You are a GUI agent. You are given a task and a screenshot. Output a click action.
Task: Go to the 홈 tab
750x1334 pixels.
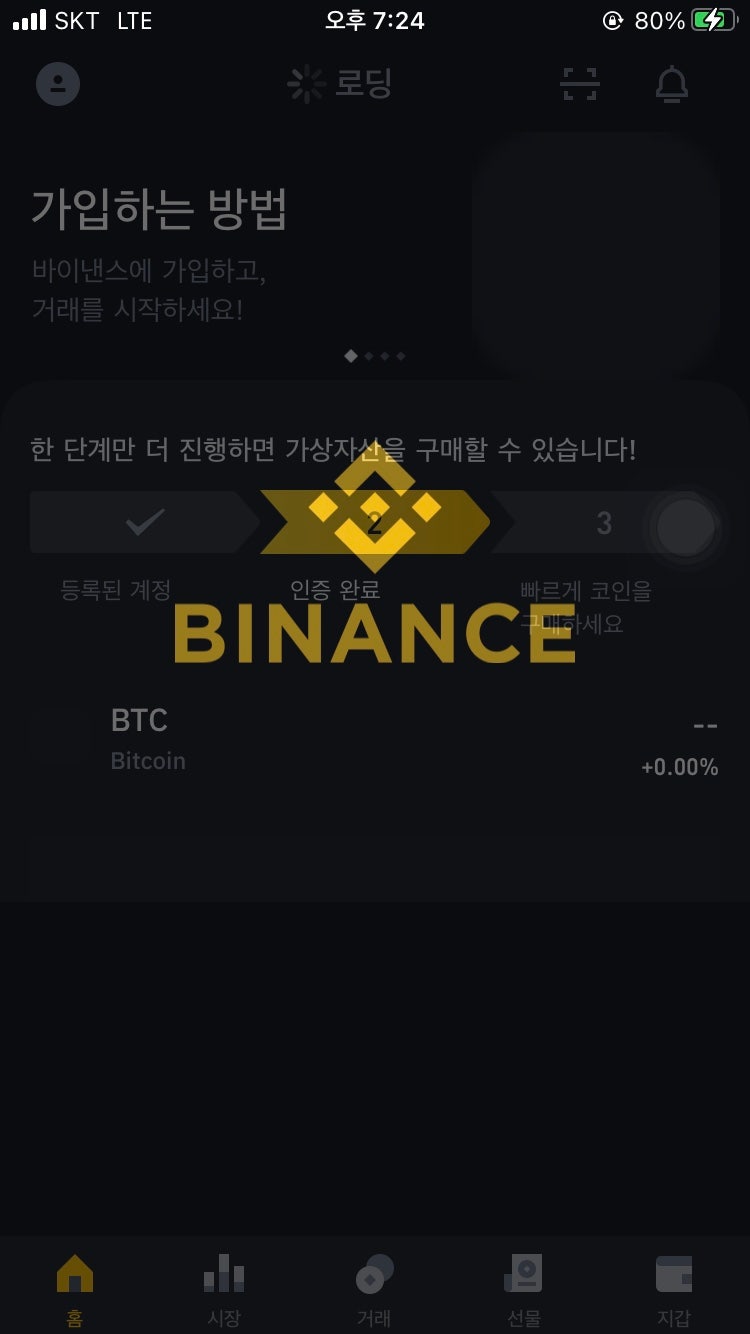pos(75,1288)
